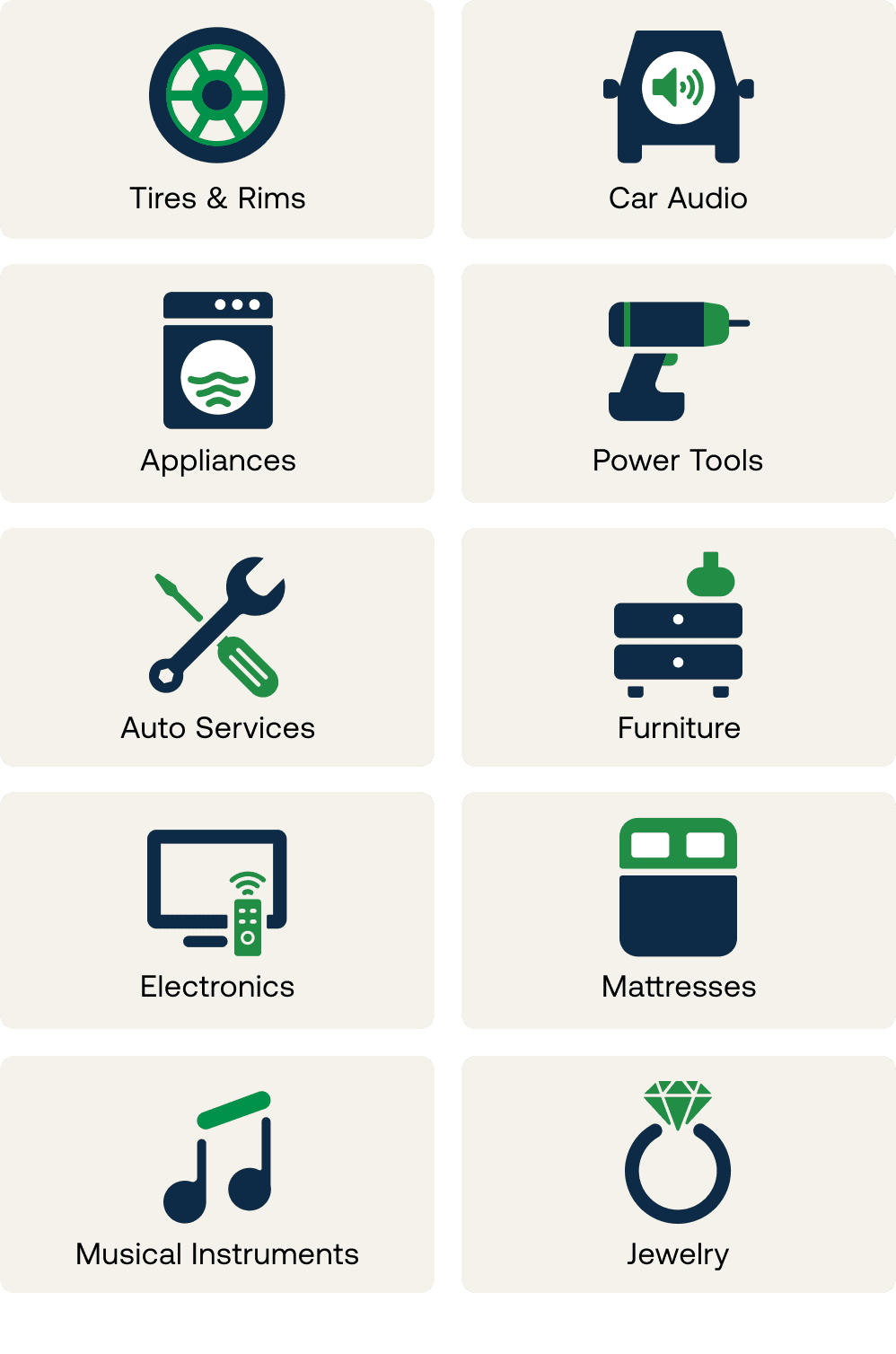Screen dimensions: 896x1354
Task: Select the Musical Instruments note icon
Action: [216, 1158]
